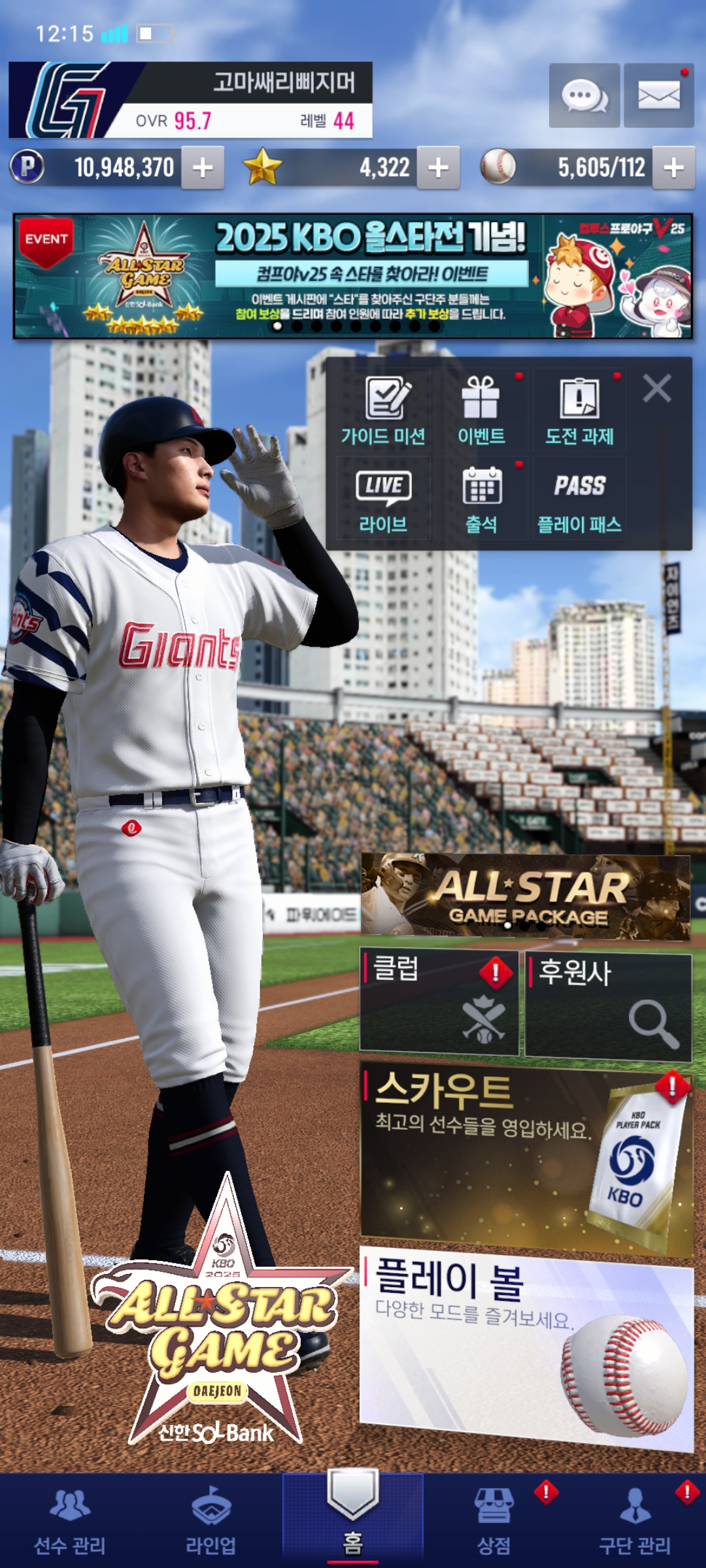
Task: Add more stars with the plus button
Action: coord(438,168)
